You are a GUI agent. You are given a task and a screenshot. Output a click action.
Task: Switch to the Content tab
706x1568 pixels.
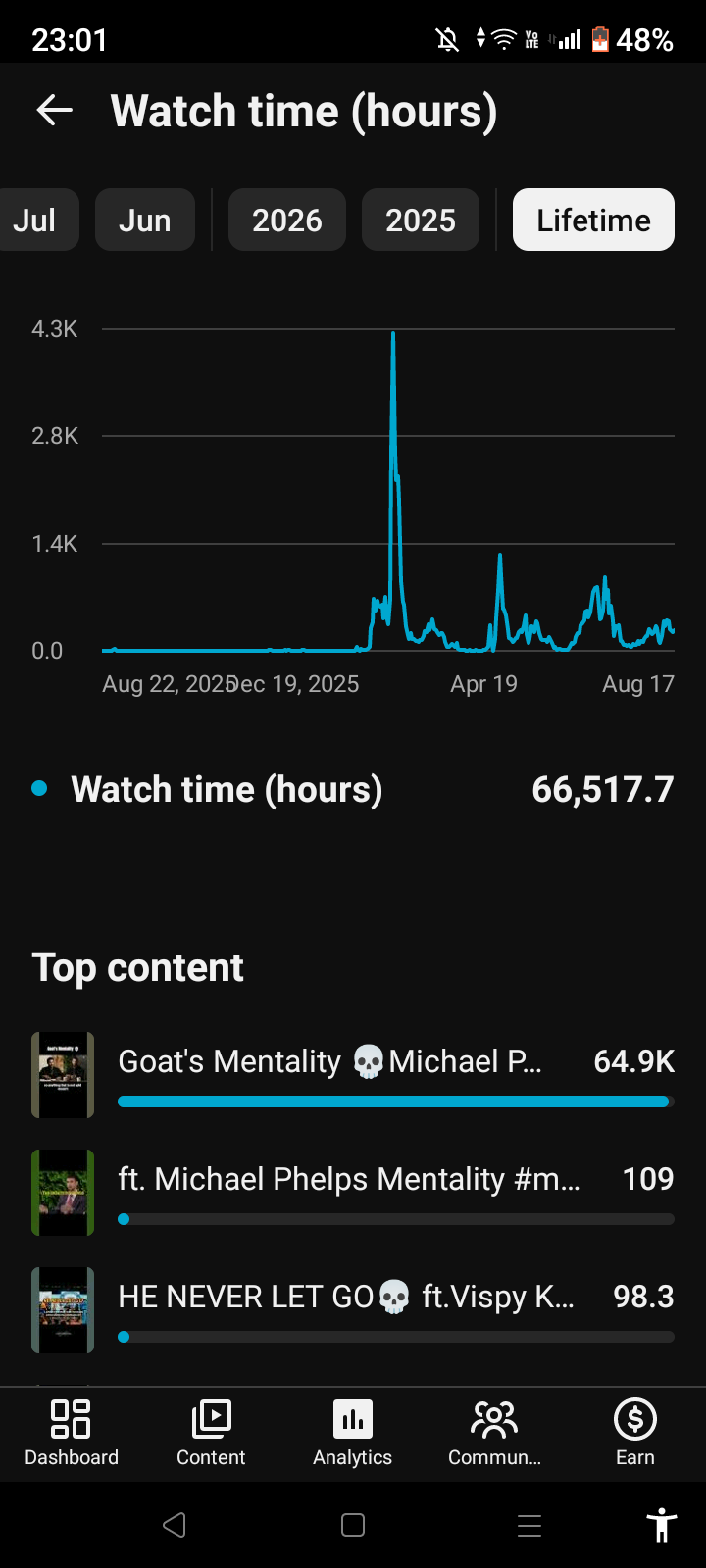point(211,1434)
